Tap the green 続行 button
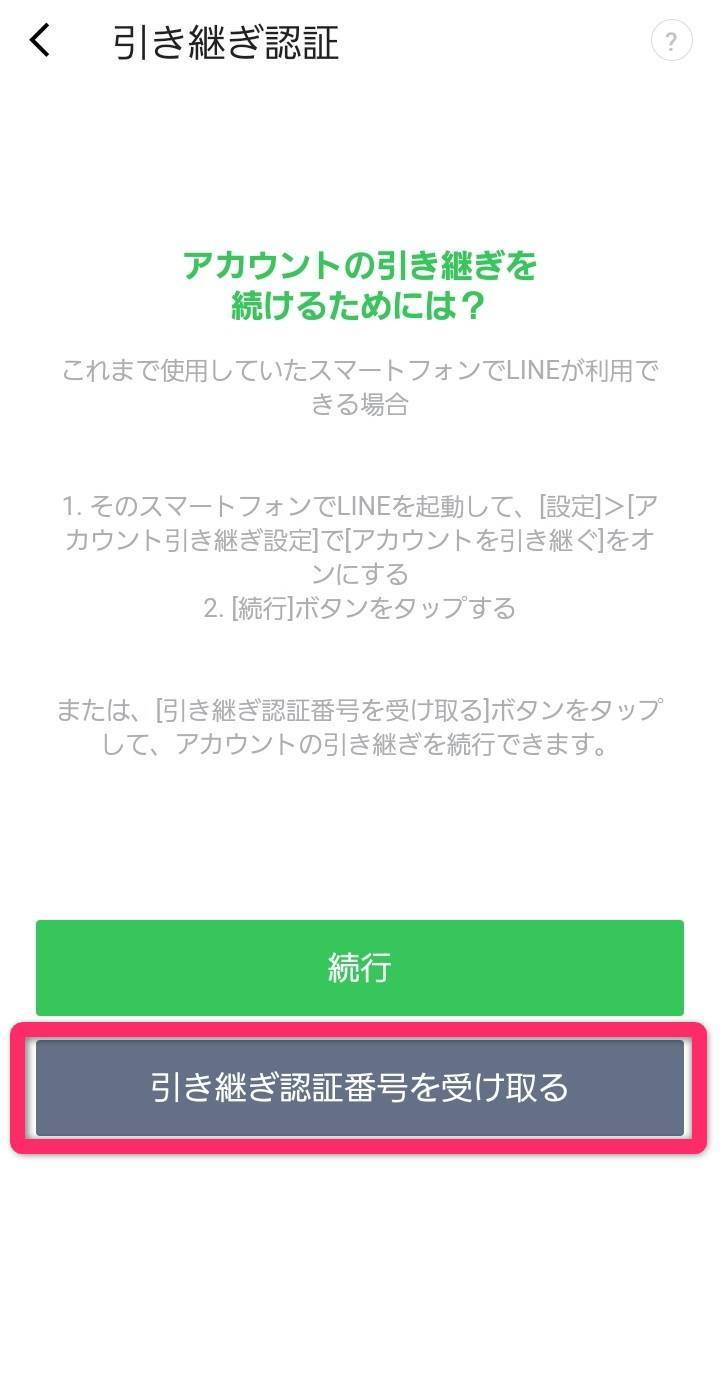This screenshot has height=1388, width=720. point(360,968)
